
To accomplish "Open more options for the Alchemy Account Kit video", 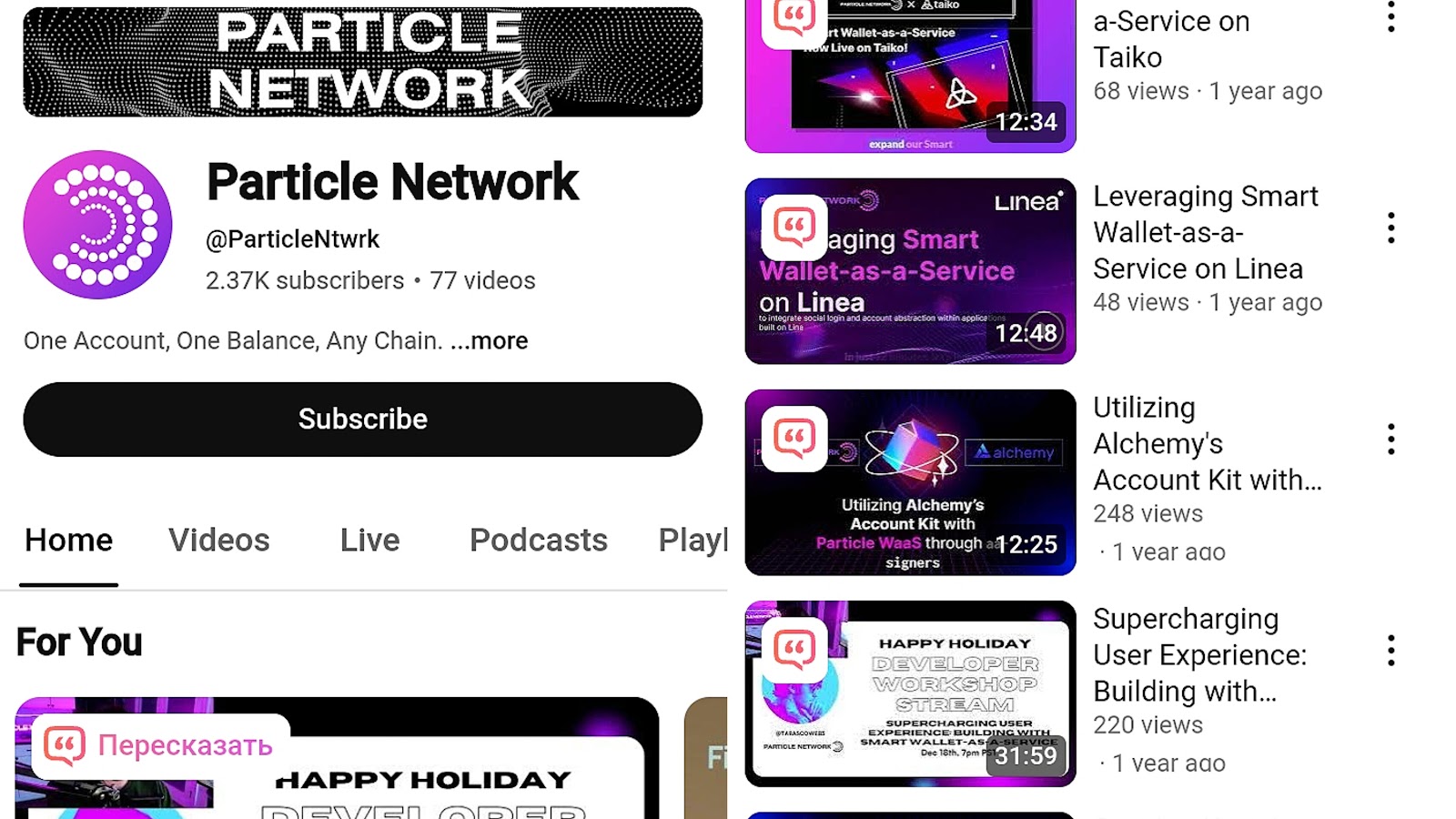I will (x=1390, y=440).
